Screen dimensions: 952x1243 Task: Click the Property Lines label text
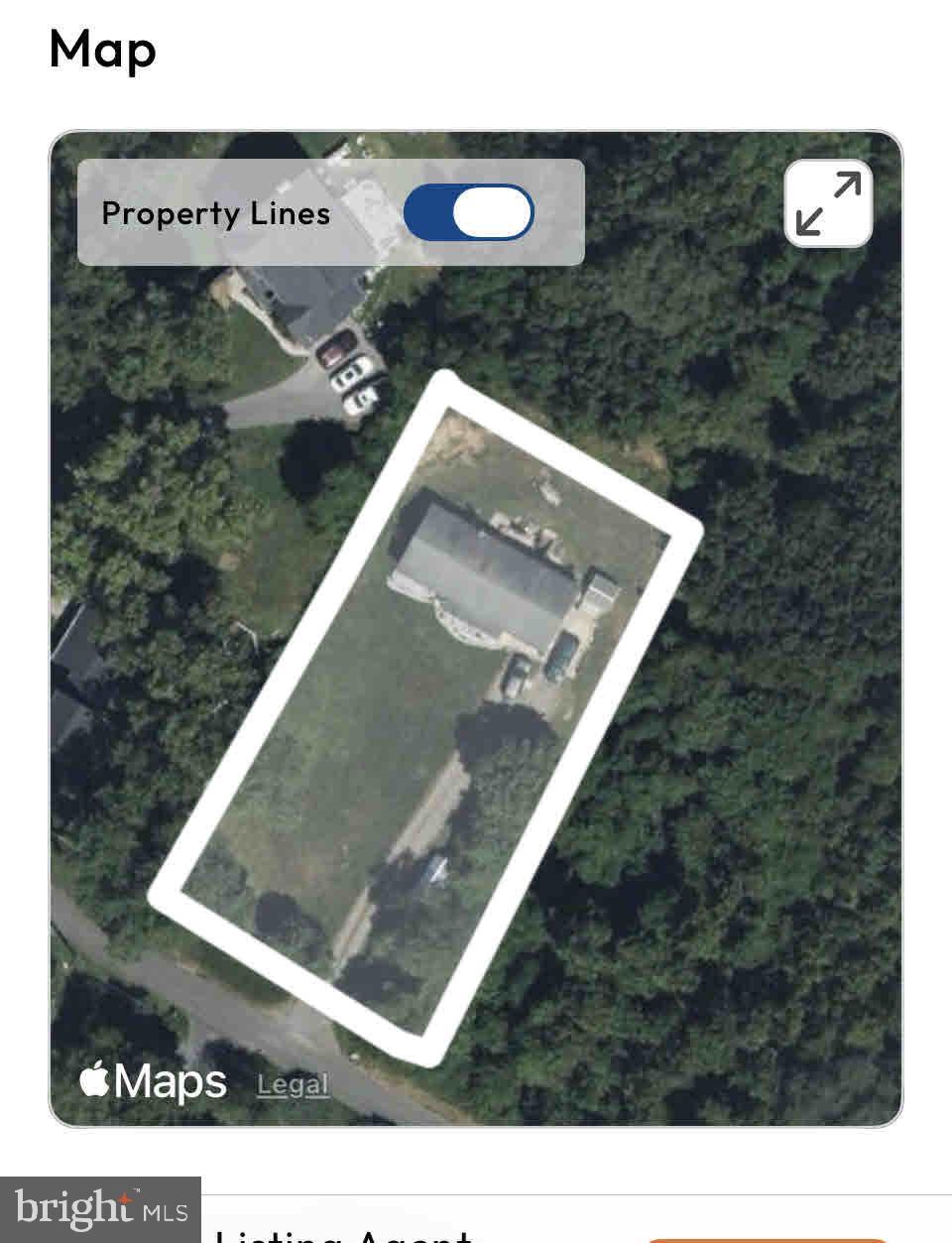click(216, 212)
